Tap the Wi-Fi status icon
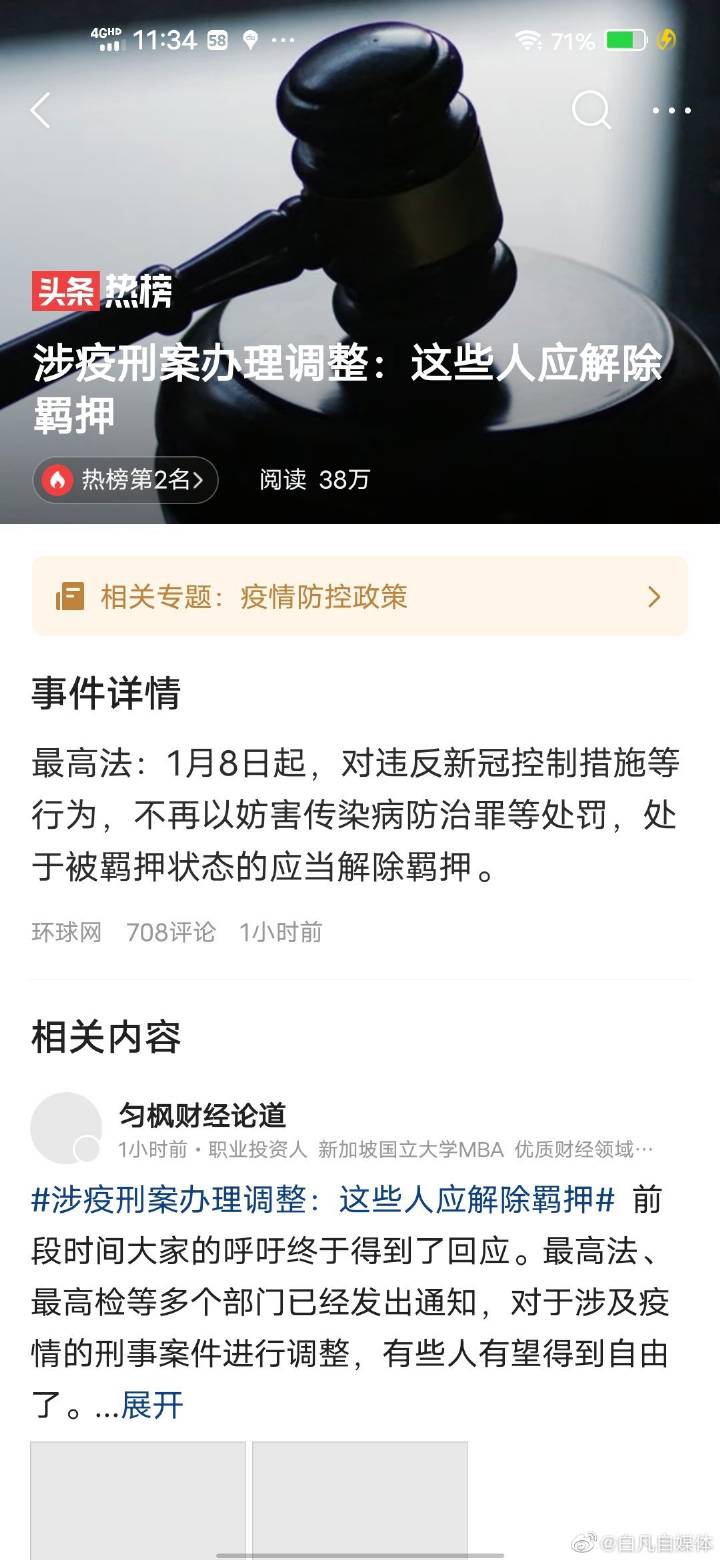The width and height of the screenshot is (720, 1560). tap(528, 41)
